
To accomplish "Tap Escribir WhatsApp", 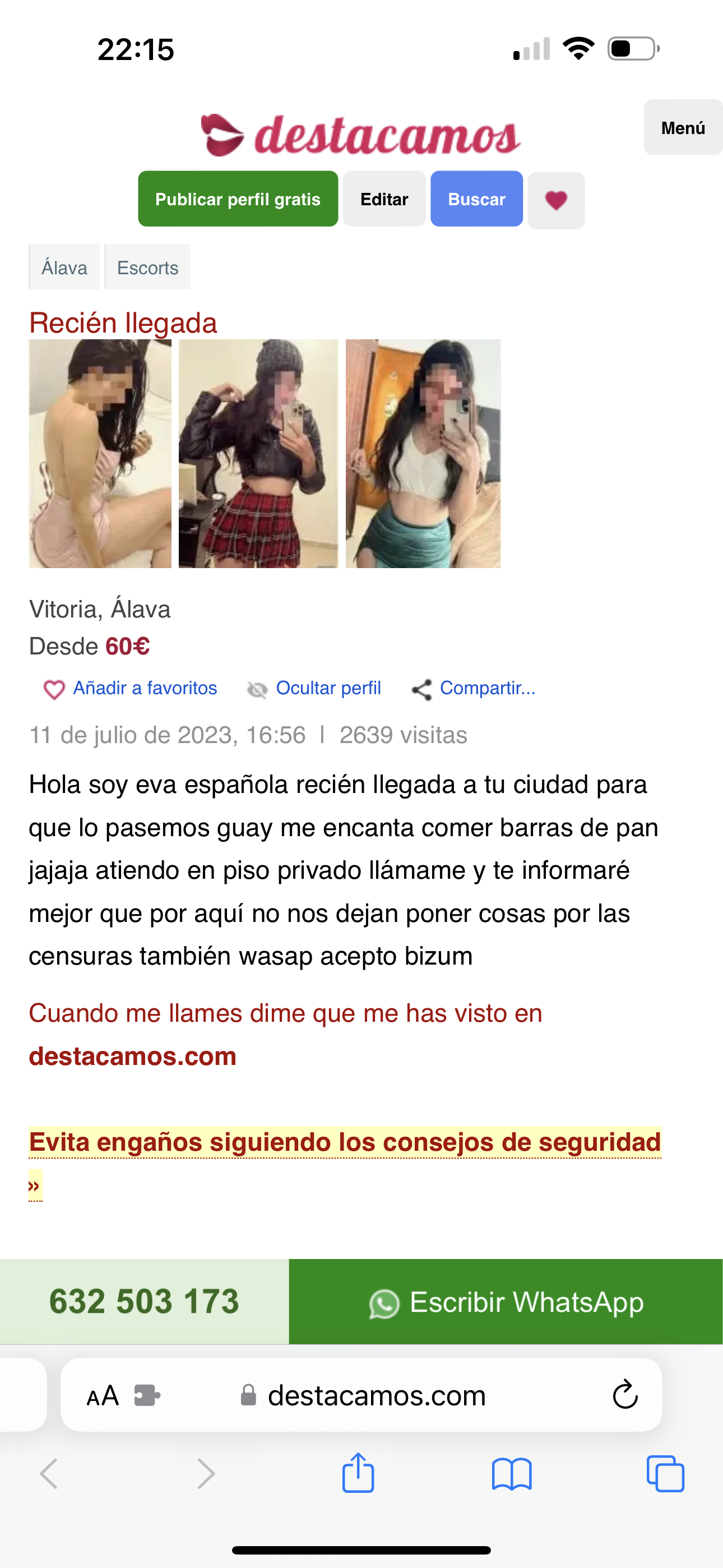I will (x=506, y=1302).
